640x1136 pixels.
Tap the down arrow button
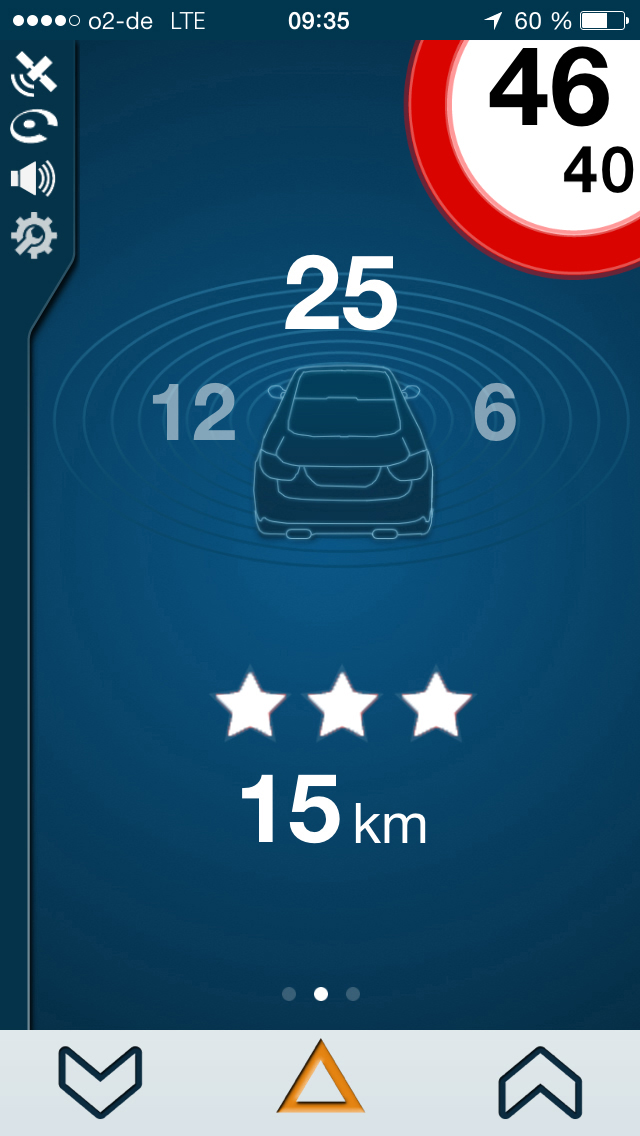tap(100, 1082)
